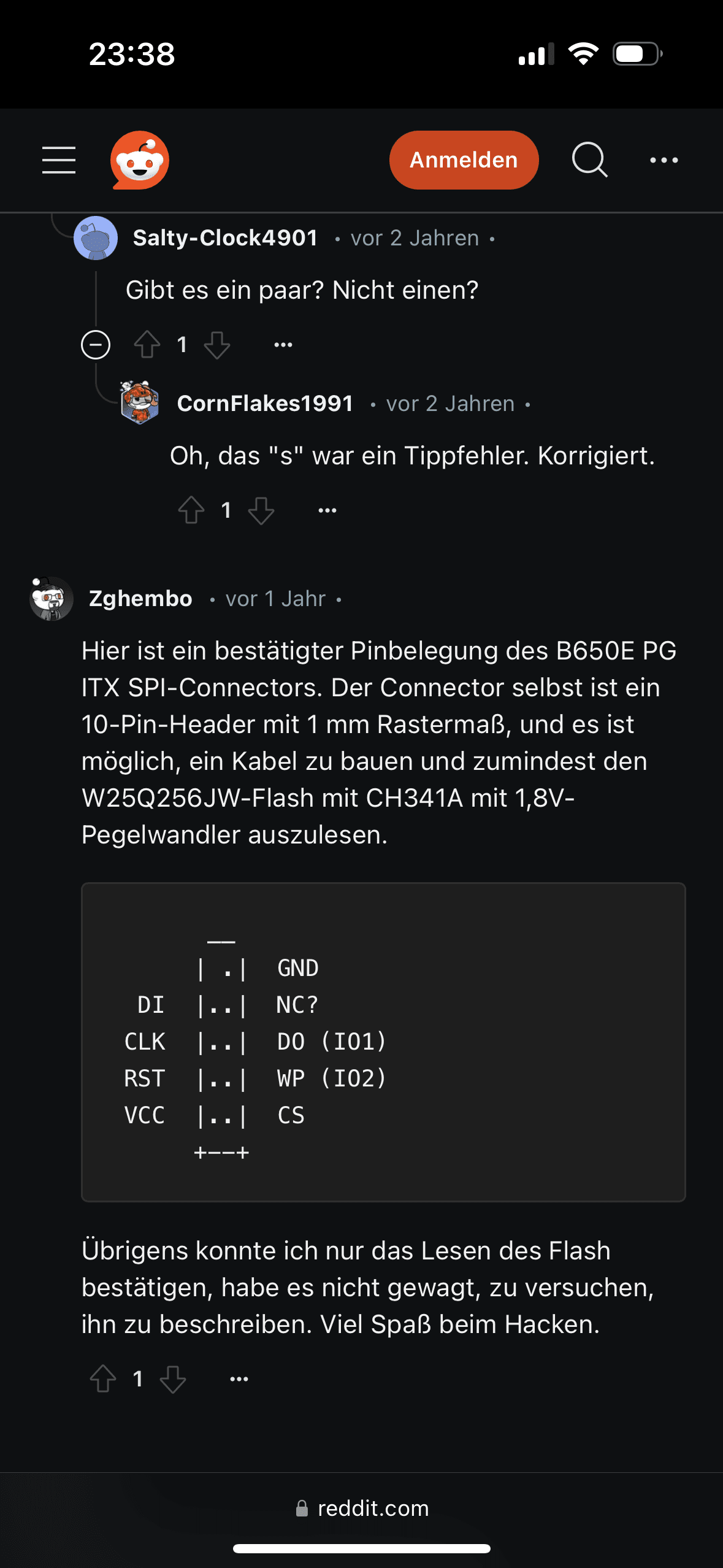Upvote CornFlakes1991's reply
The image size is (723, 1568).
[191, 510]
